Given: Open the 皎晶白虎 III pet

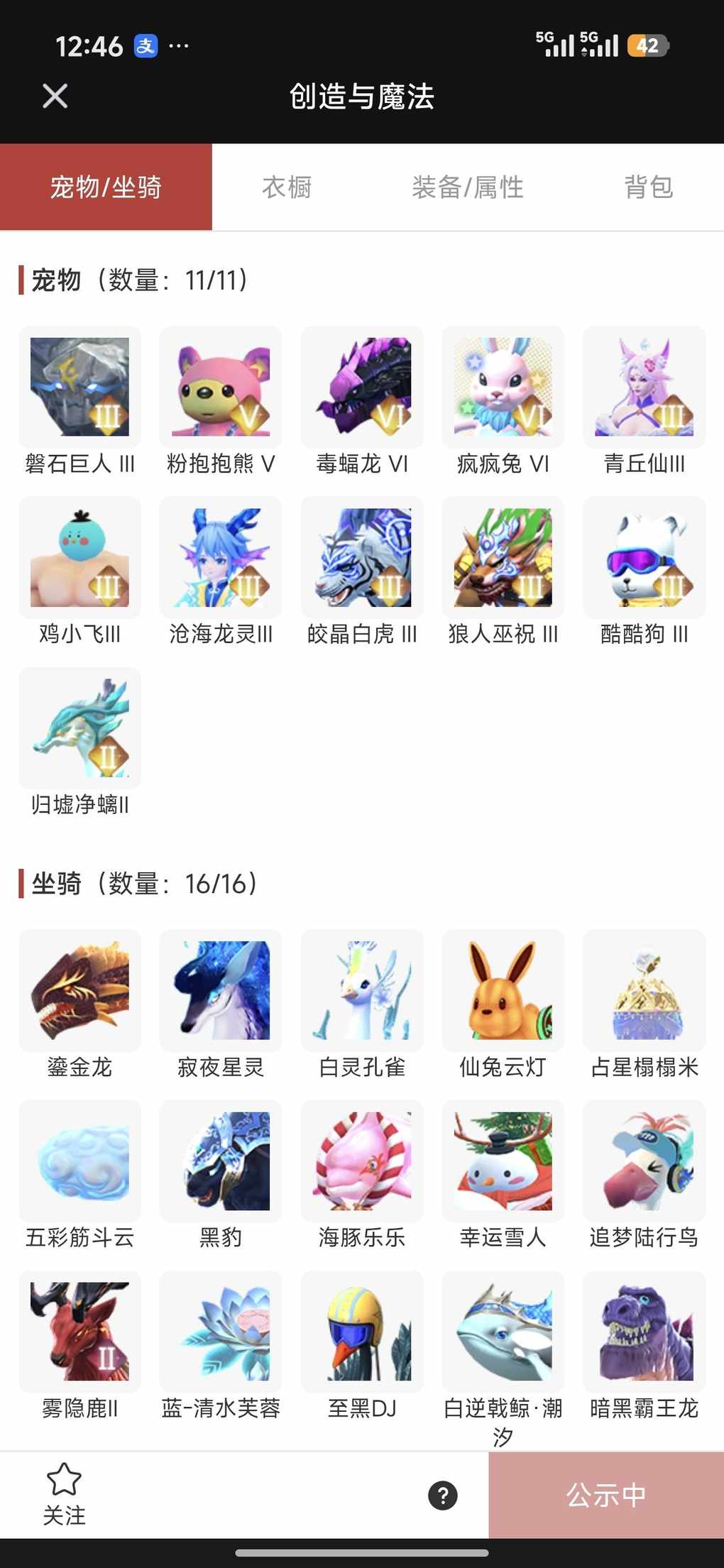Looking at the screenshot, I should (362, 557).
